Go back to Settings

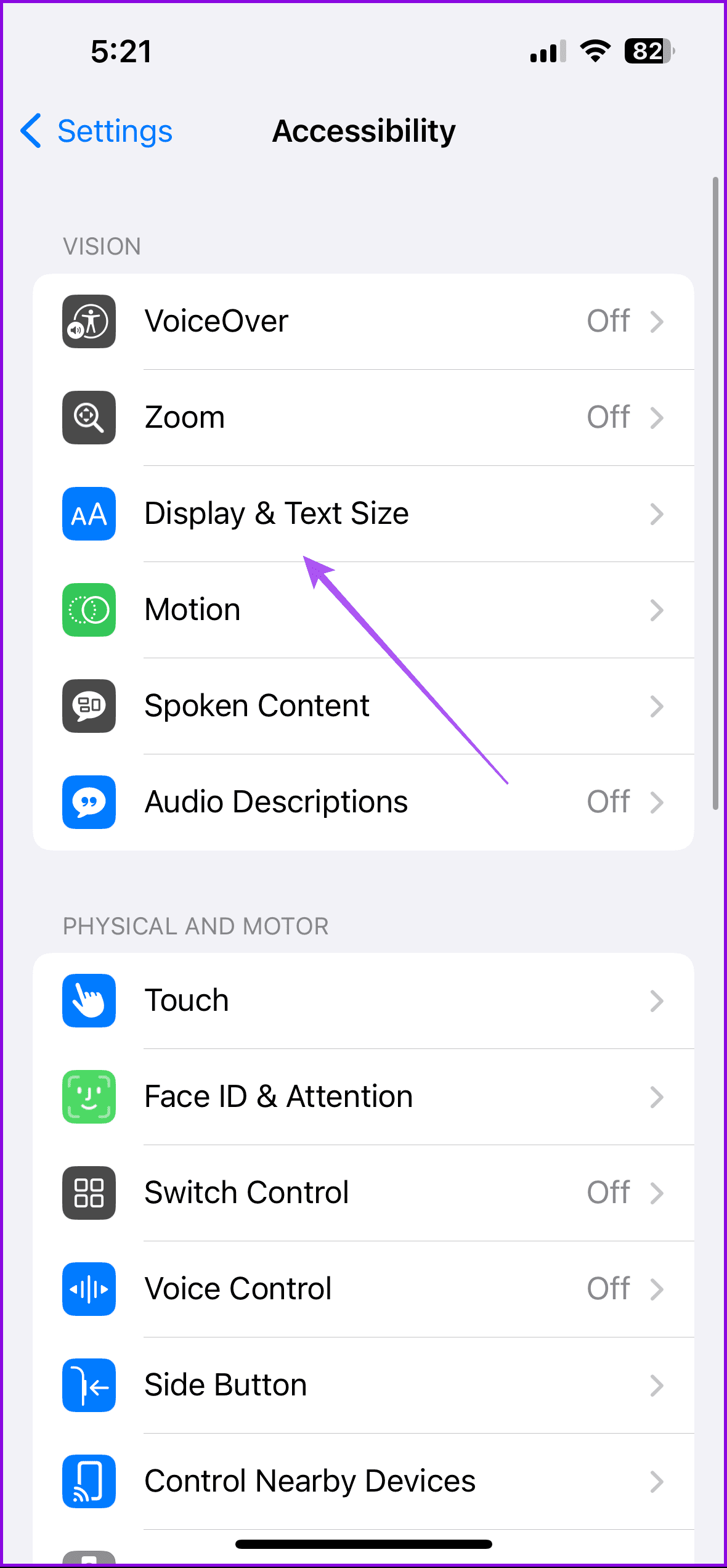point(97,131)
